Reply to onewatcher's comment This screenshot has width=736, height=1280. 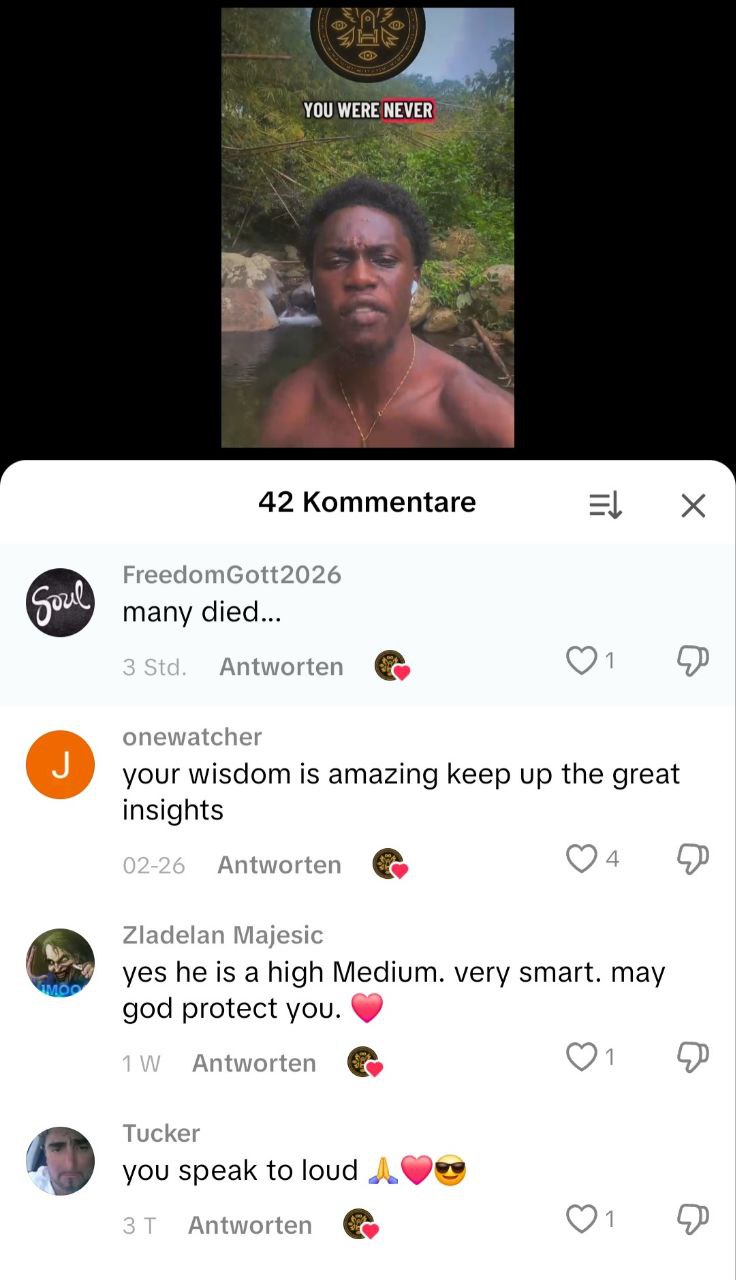point(279,865)
